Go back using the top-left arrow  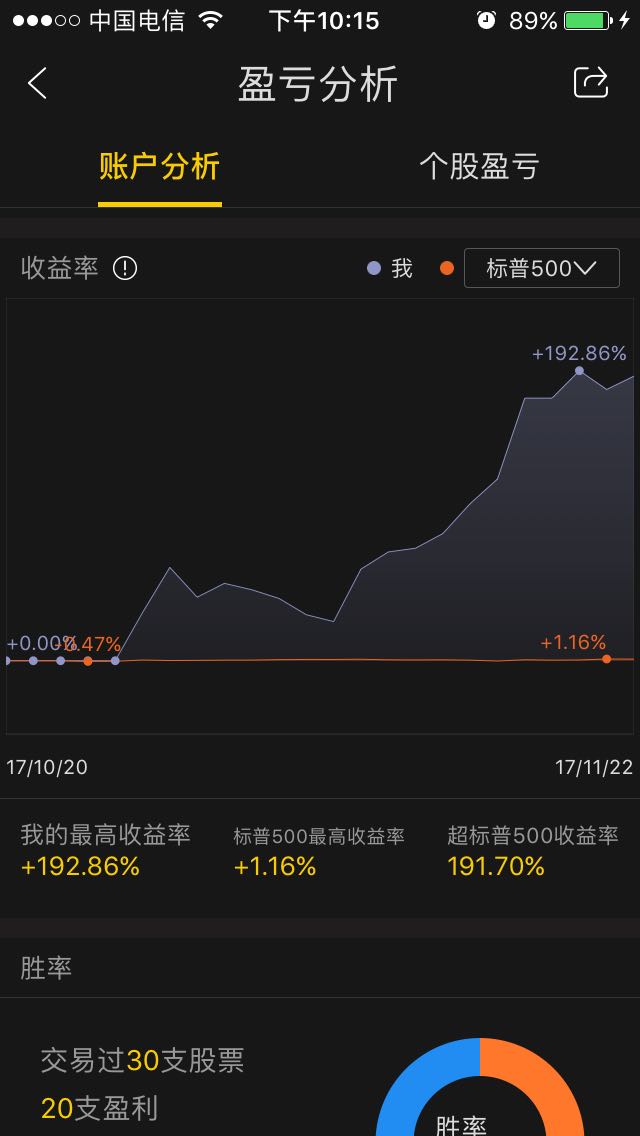click(37, 83)
